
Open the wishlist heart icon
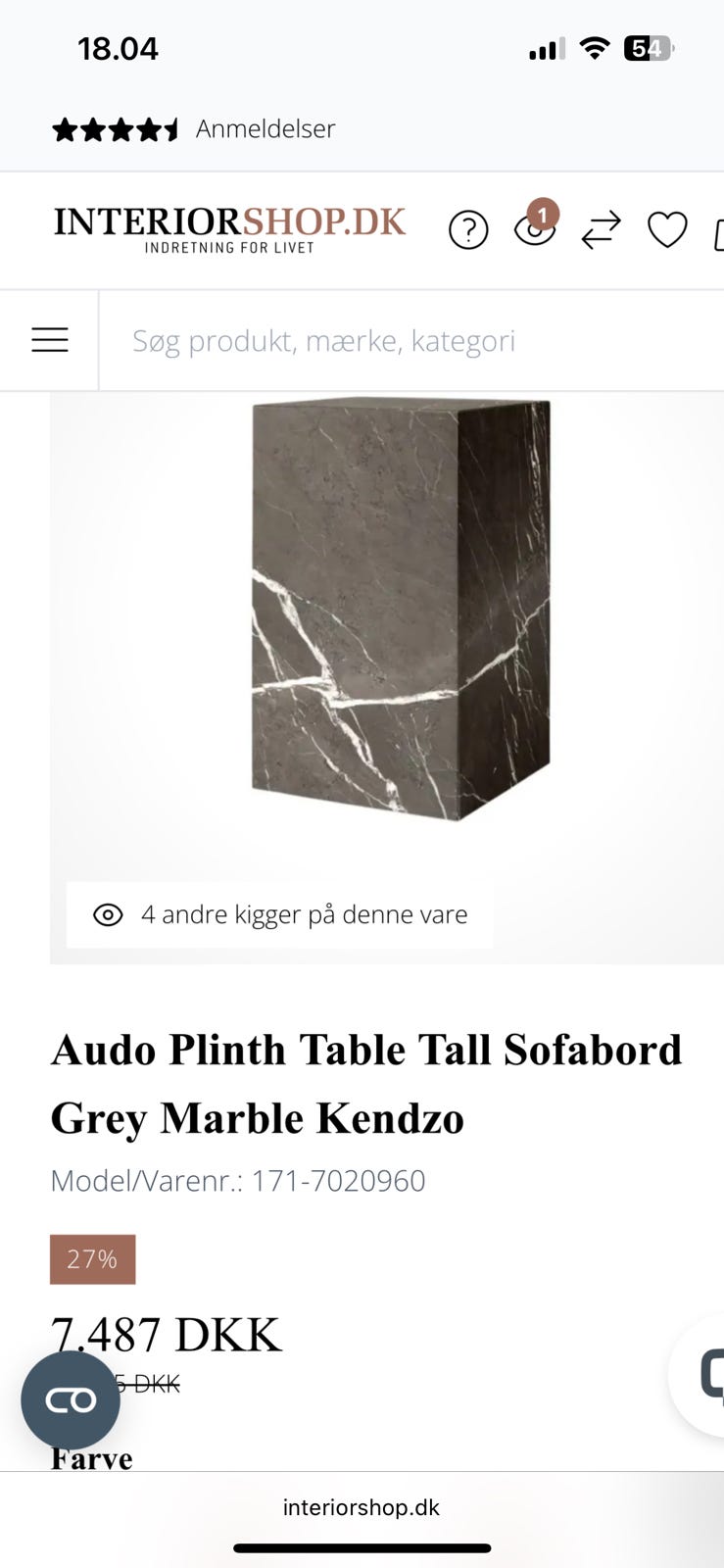coord(666,229)
